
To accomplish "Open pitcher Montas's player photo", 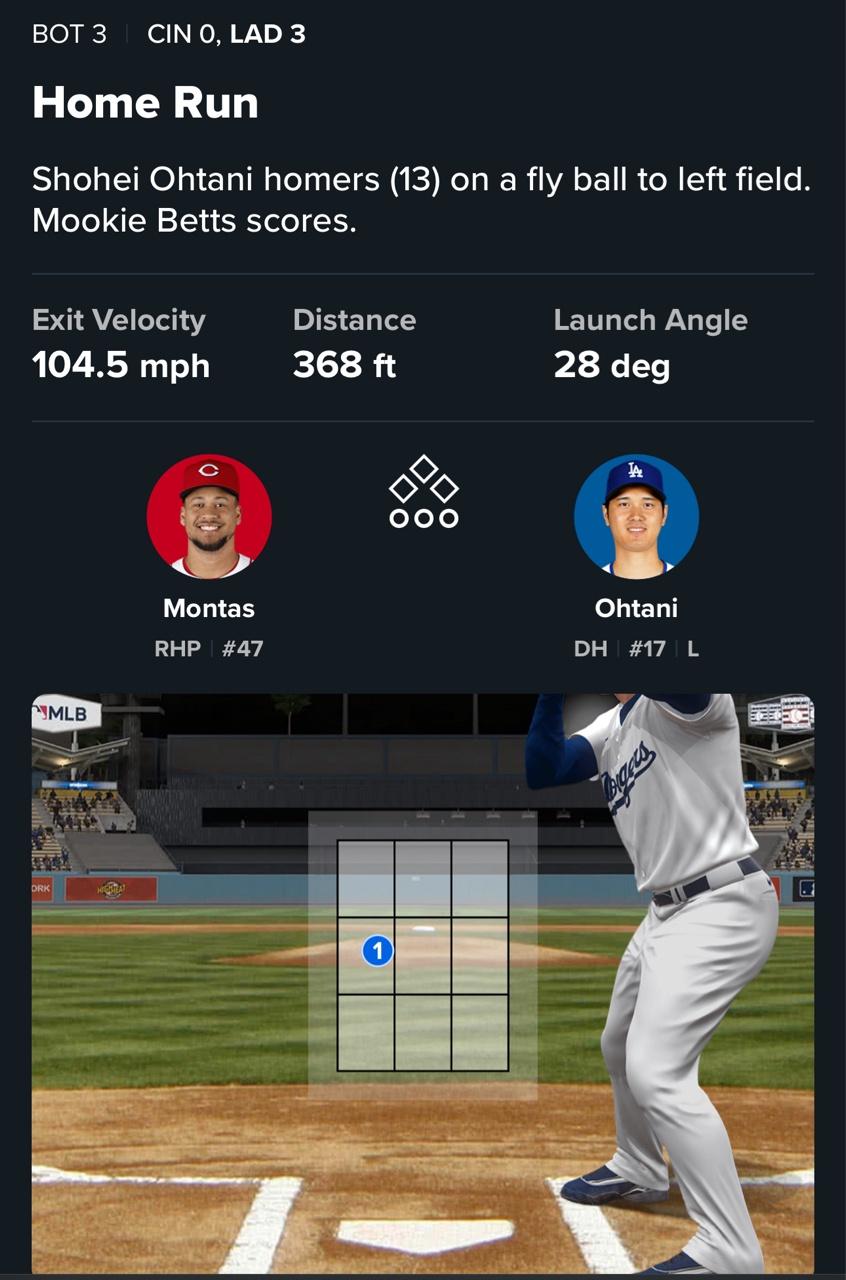I will click(x=209, y=517).
